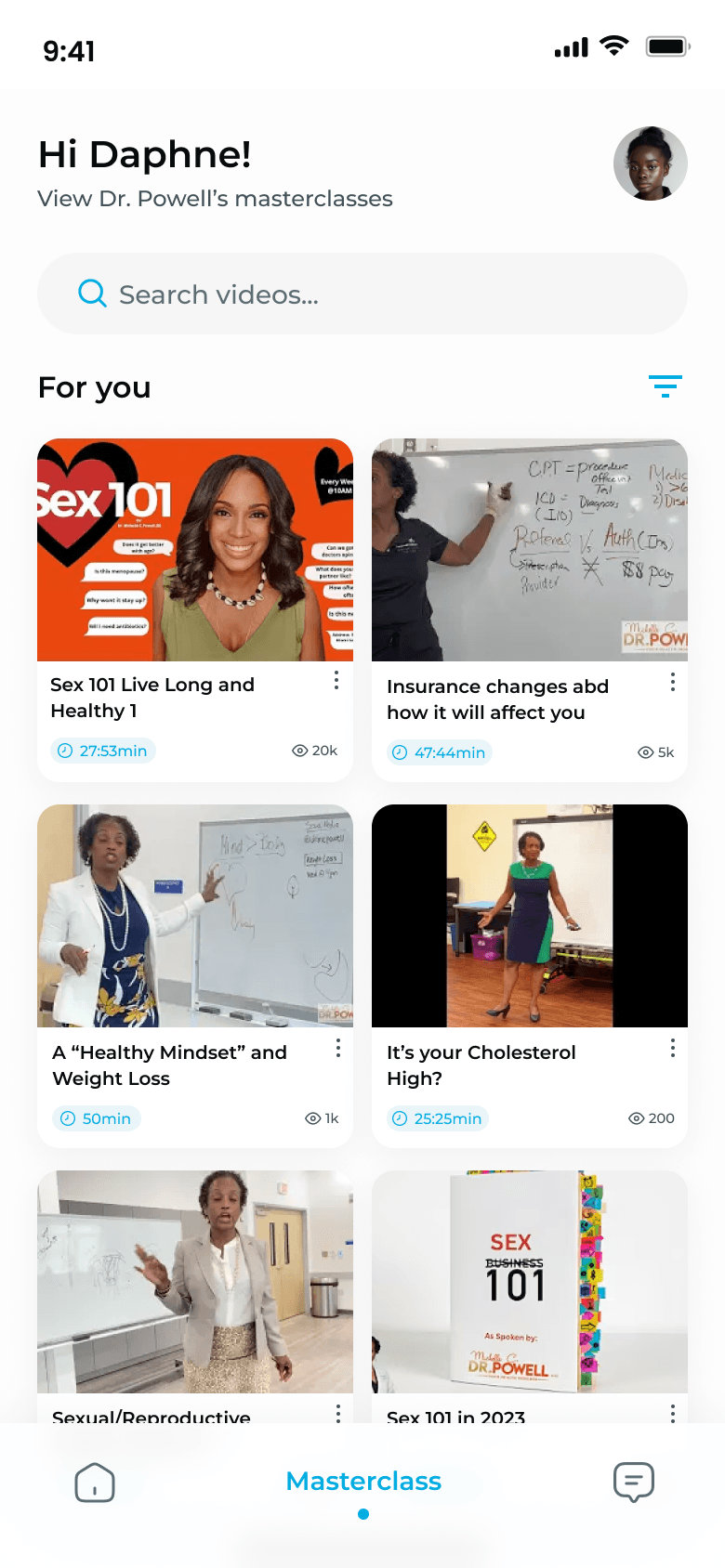725x1568 pixels.
Task: Switch to the chat messages tab
Action: [634, 1483]
